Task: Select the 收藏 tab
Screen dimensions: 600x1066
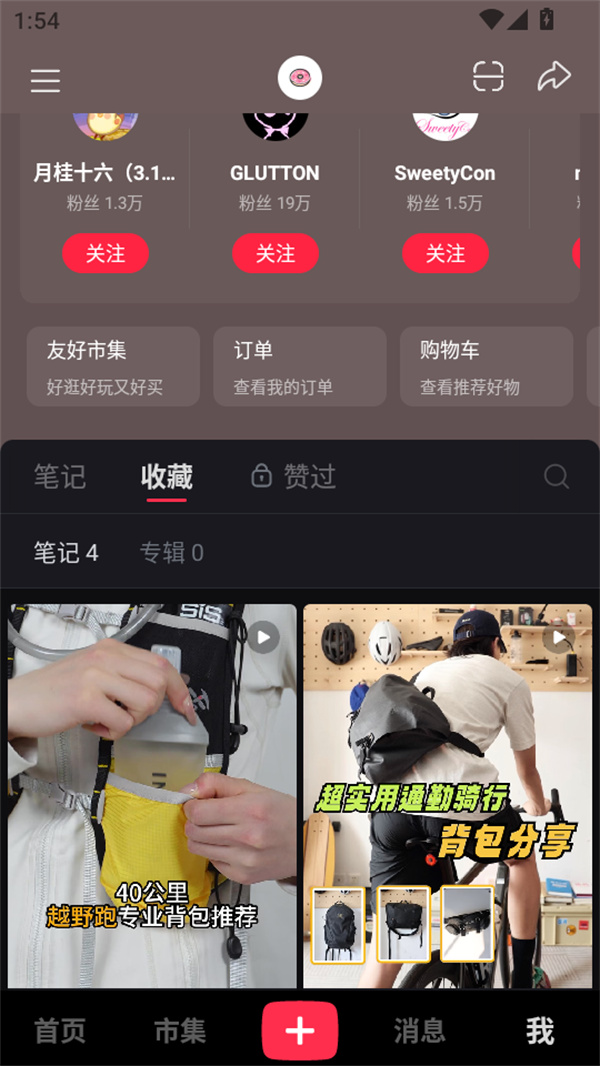Action: [166, 477]
